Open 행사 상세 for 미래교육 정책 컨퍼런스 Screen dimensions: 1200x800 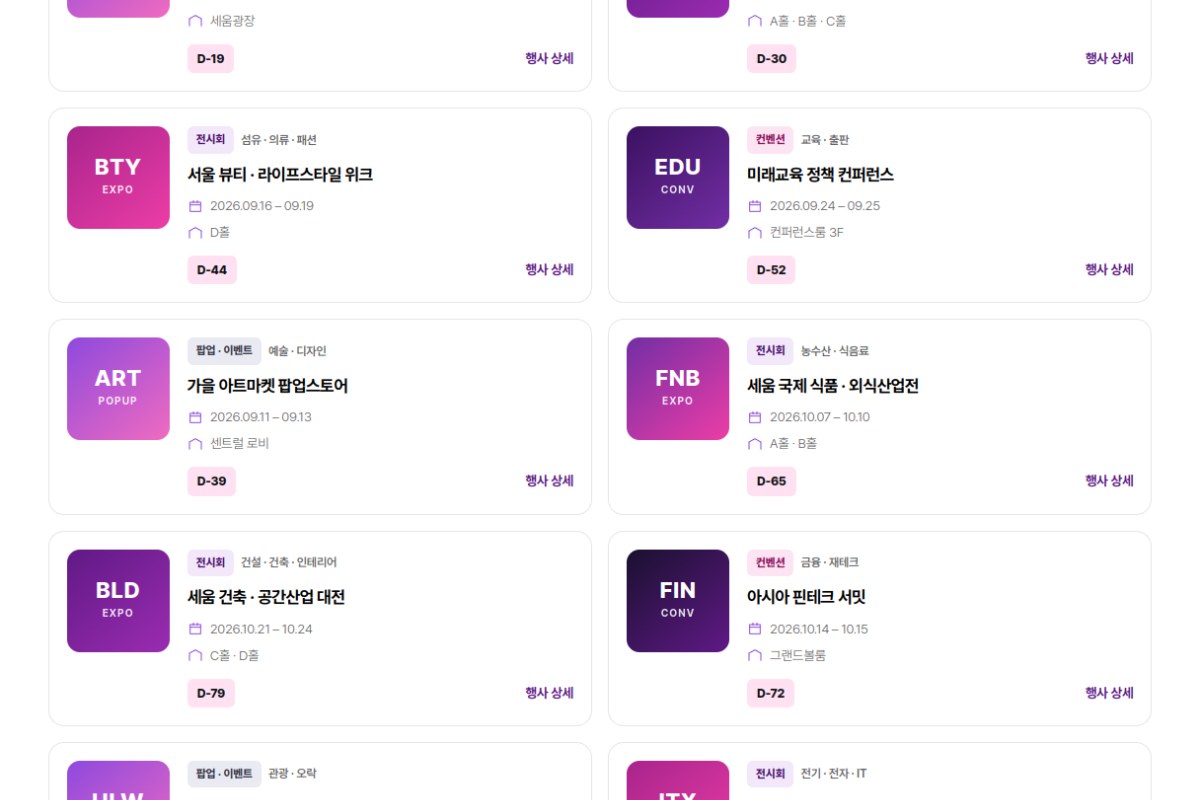pyautogui.click(x=1109, y=269)
